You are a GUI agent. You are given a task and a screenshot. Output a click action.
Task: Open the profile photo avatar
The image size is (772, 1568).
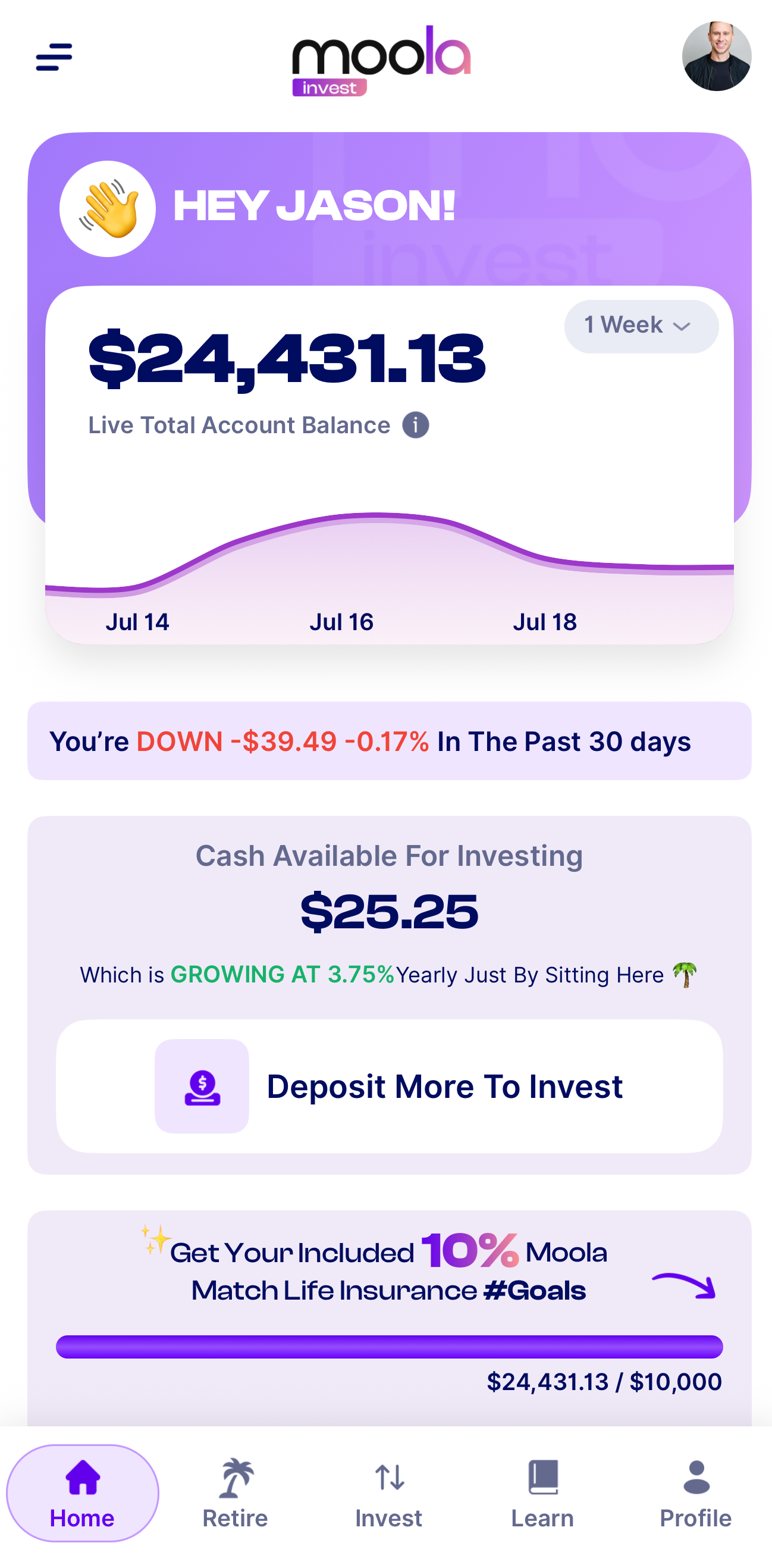click(x=716, y=57)
